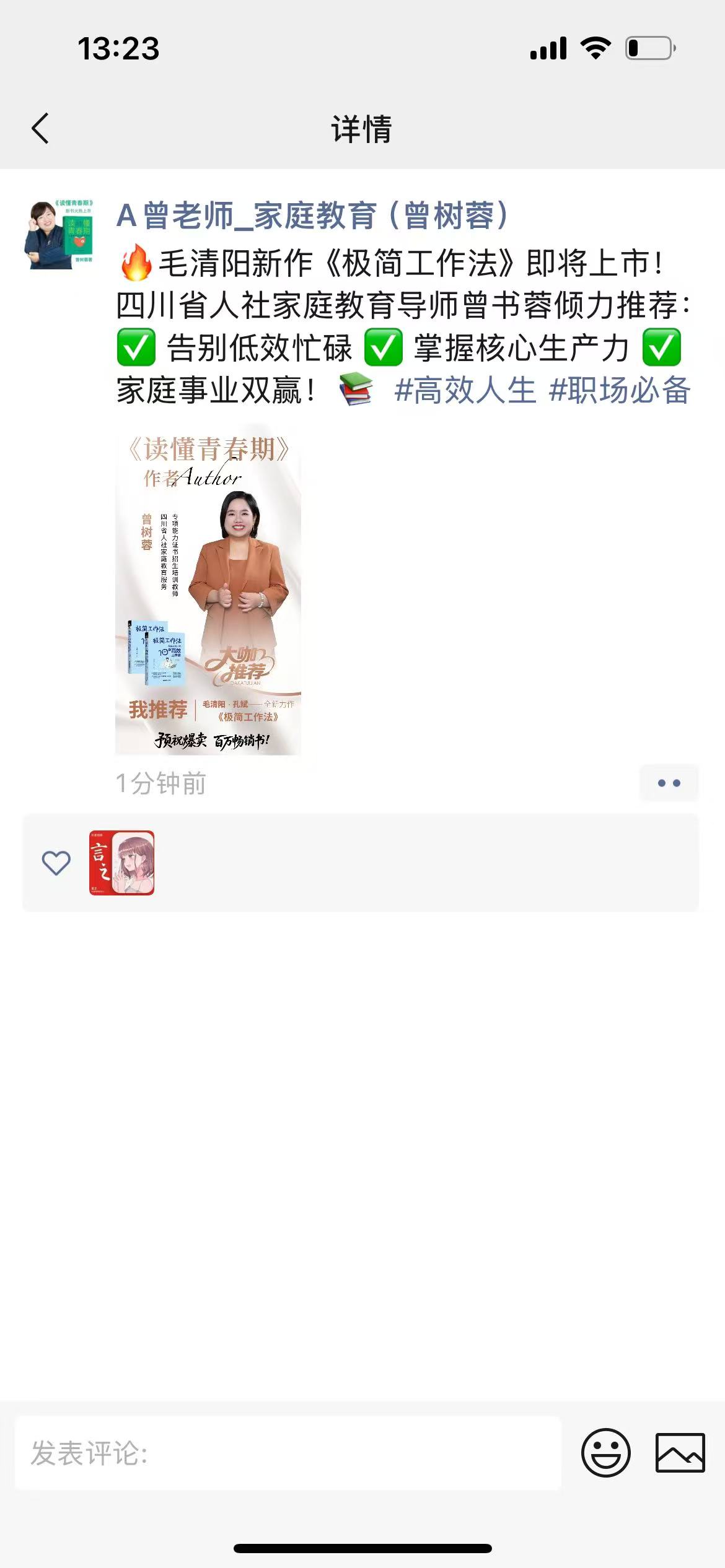View the posted 读懂青春期 poster image

point(208,590)
